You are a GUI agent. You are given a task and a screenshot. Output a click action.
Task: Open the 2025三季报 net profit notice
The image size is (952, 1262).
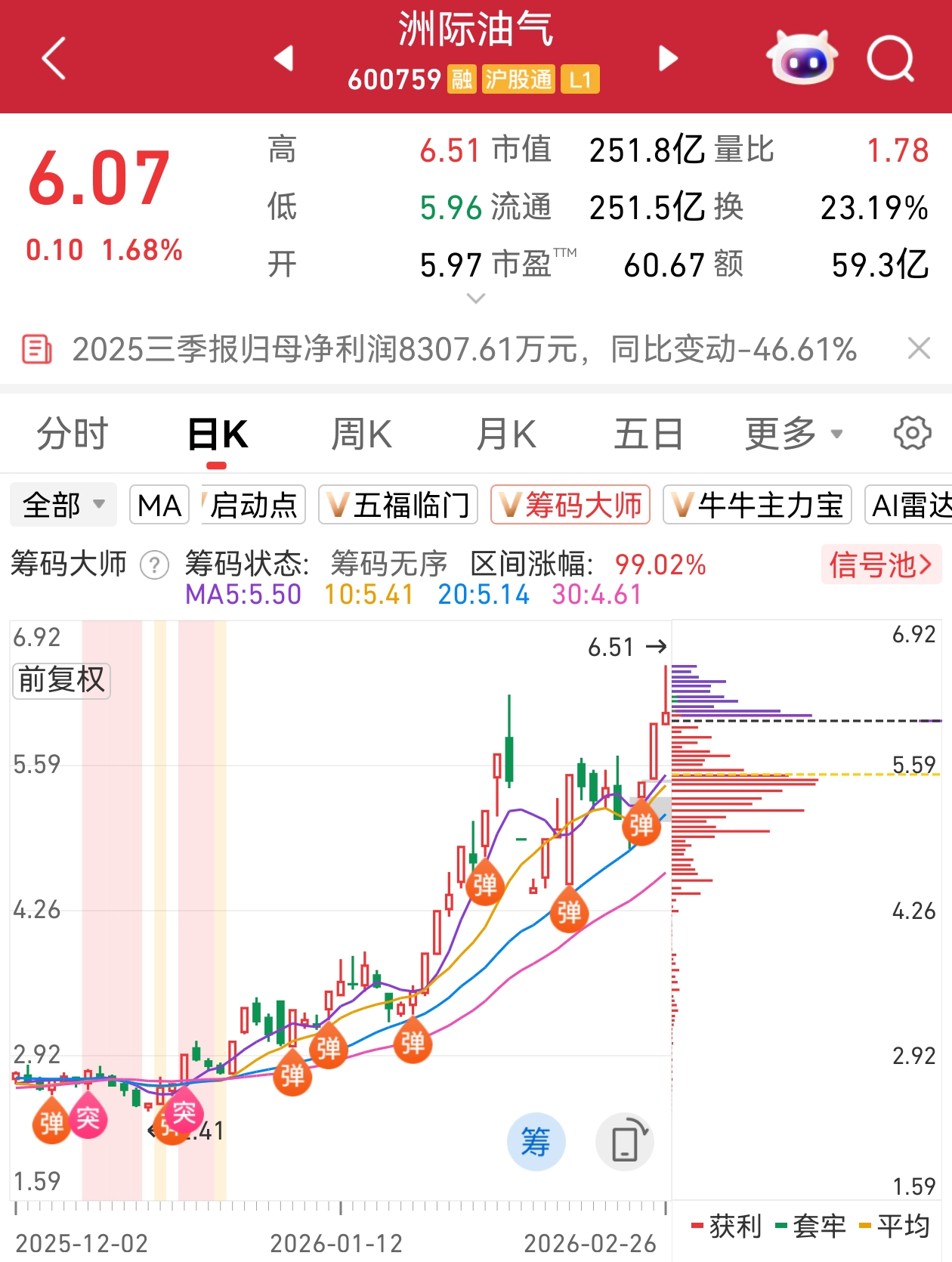click(464, 349)
